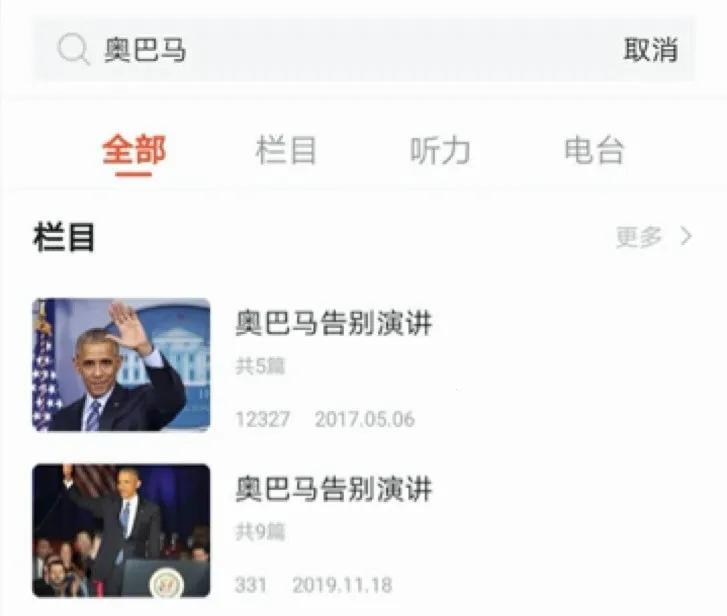
Task: Switch to the 全部 tab
Action: pos(134,150)
